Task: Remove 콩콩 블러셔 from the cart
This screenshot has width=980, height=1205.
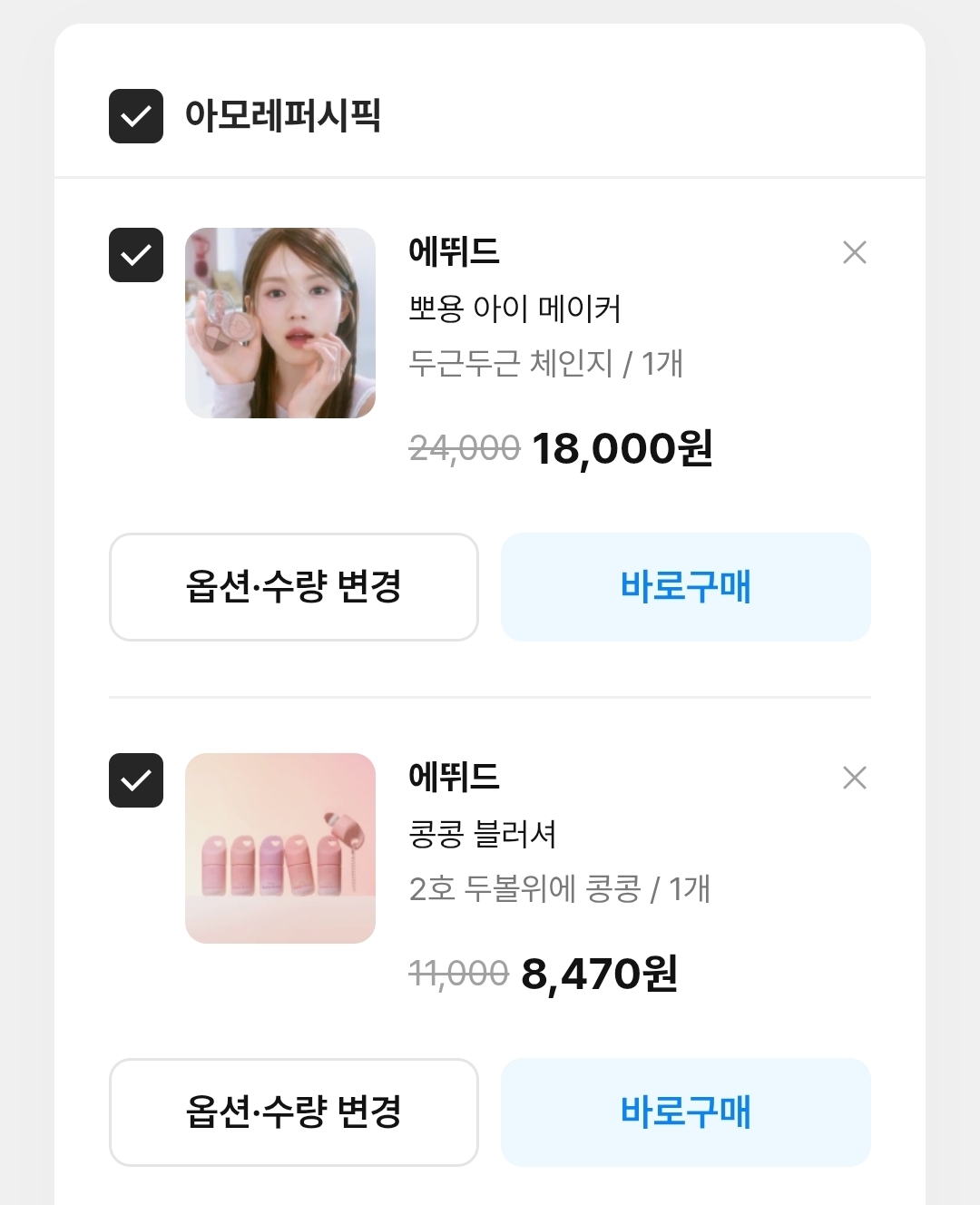Action: (x=855, y=778)
